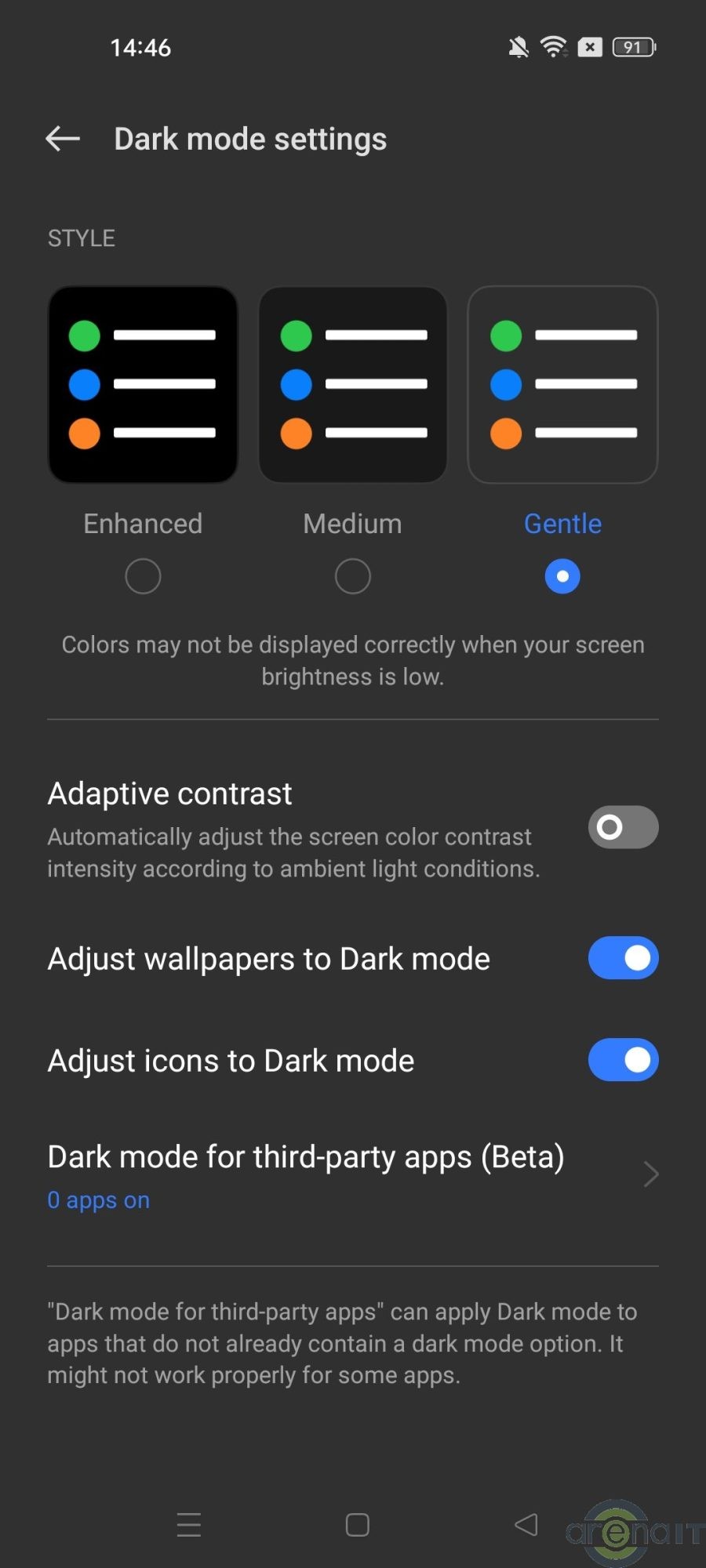Tap the Medium style preview card

point(352,384)
